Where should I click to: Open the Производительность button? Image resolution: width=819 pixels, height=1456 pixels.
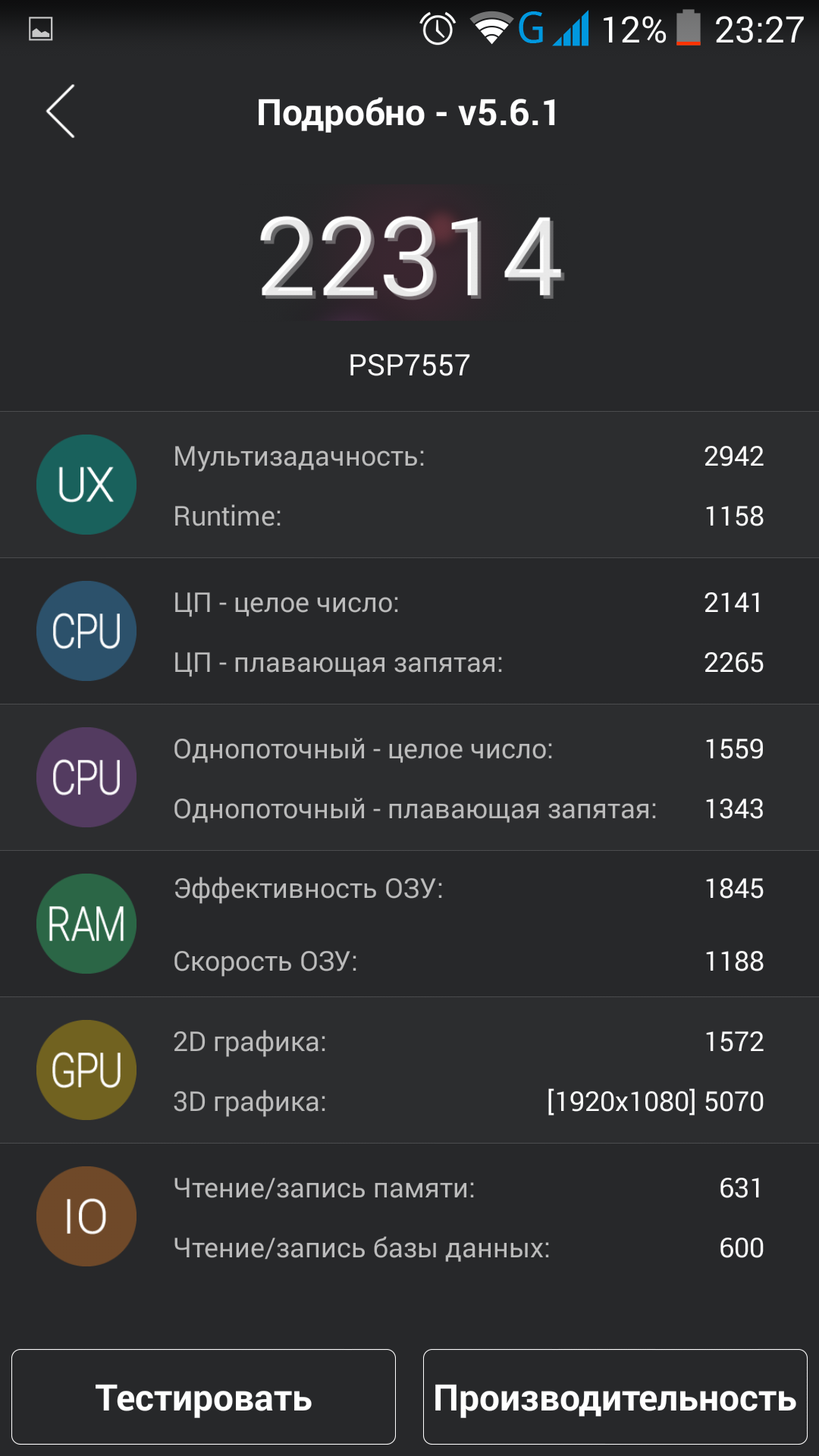pos(615,1397)
